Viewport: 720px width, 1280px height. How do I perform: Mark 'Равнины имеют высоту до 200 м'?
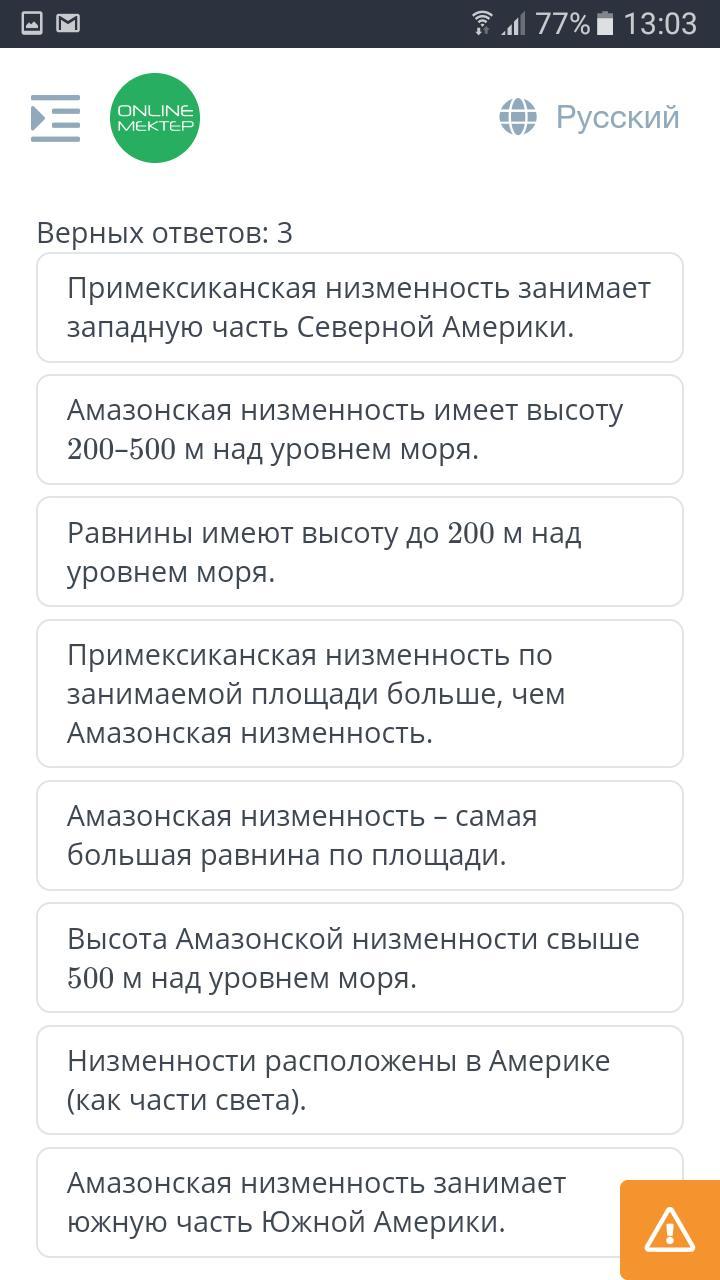[360, 552]
